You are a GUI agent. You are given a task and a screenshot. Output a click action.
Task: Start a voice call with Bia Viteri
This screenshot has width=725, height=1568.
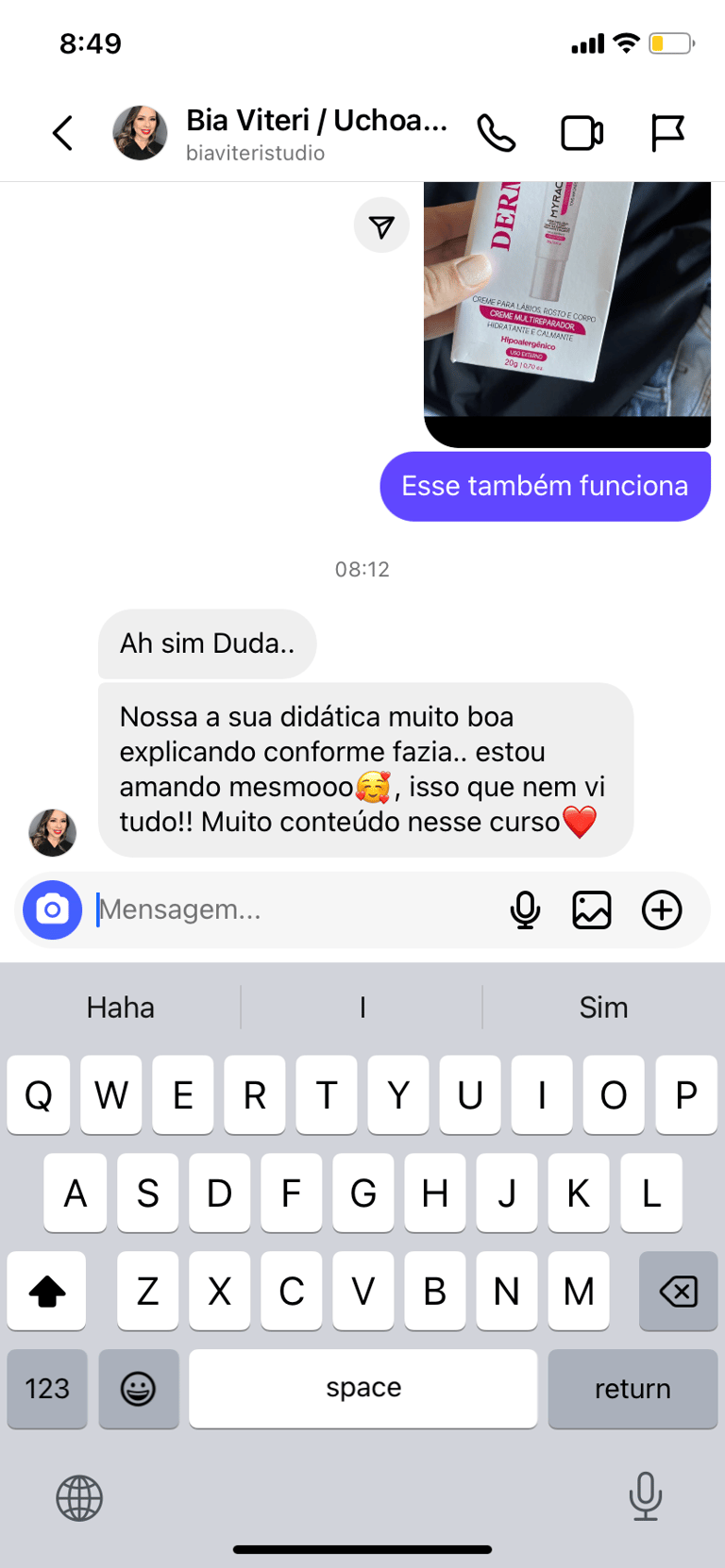[x=496, y=133]
